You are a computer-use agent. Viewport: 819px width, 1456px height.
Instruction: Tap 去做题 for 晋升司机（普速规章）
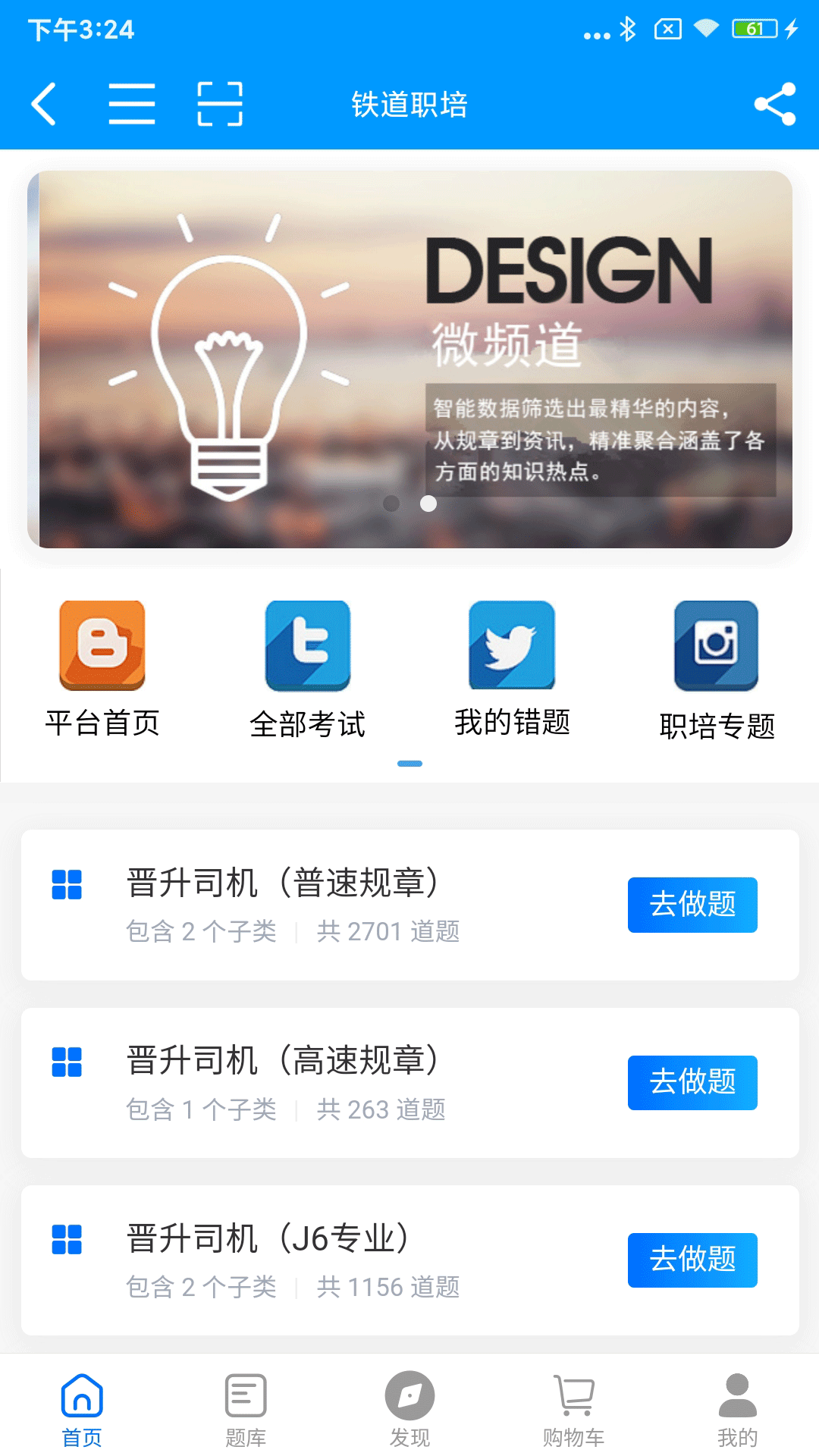(x=692, y=905)
